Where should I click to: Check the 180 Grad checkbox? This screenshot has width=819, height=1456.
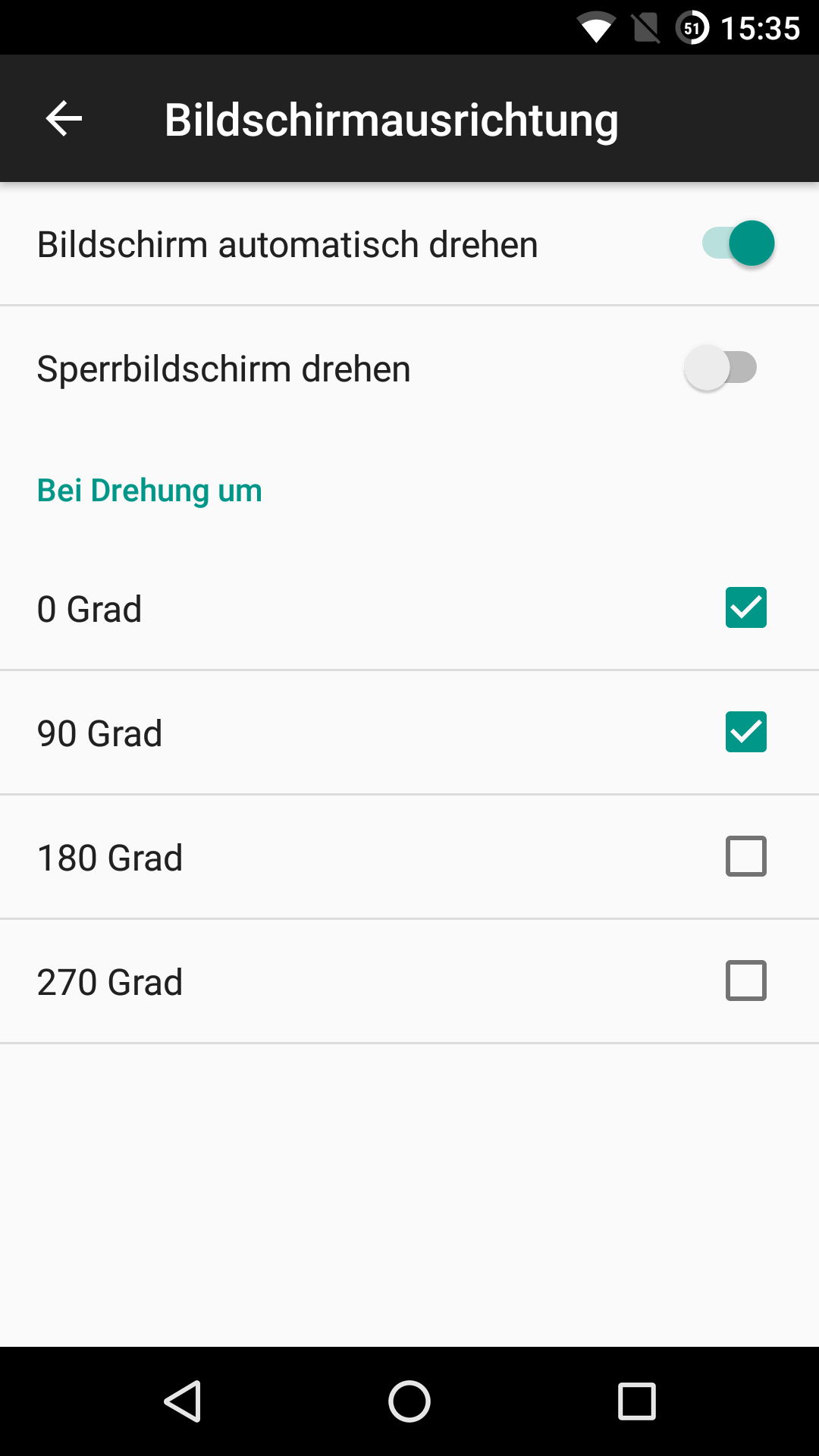745,856
